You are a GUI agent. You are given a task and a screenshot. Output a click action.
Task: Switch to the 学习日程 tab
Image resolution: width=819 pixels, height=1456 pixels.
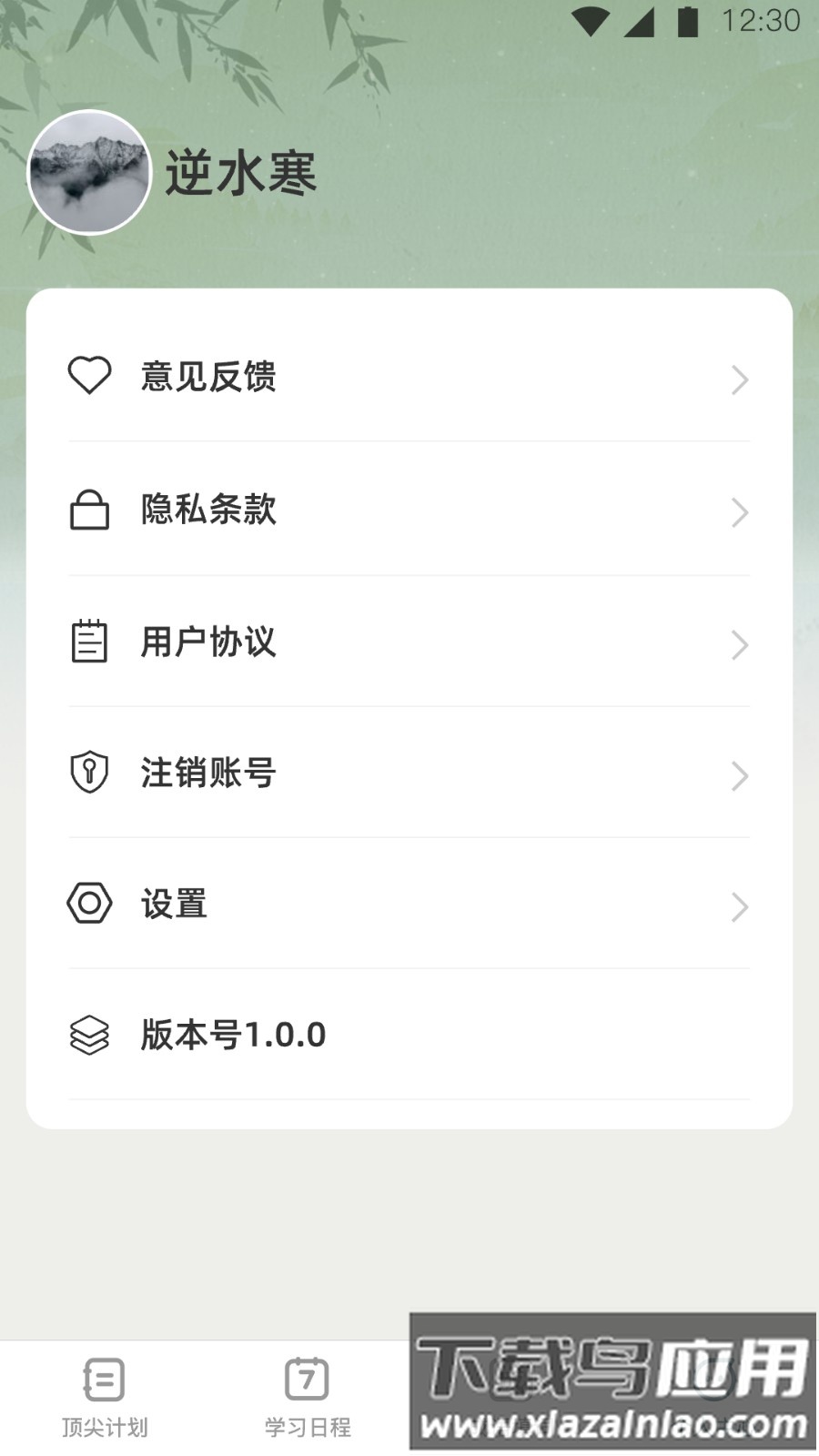click(307, 1401)
